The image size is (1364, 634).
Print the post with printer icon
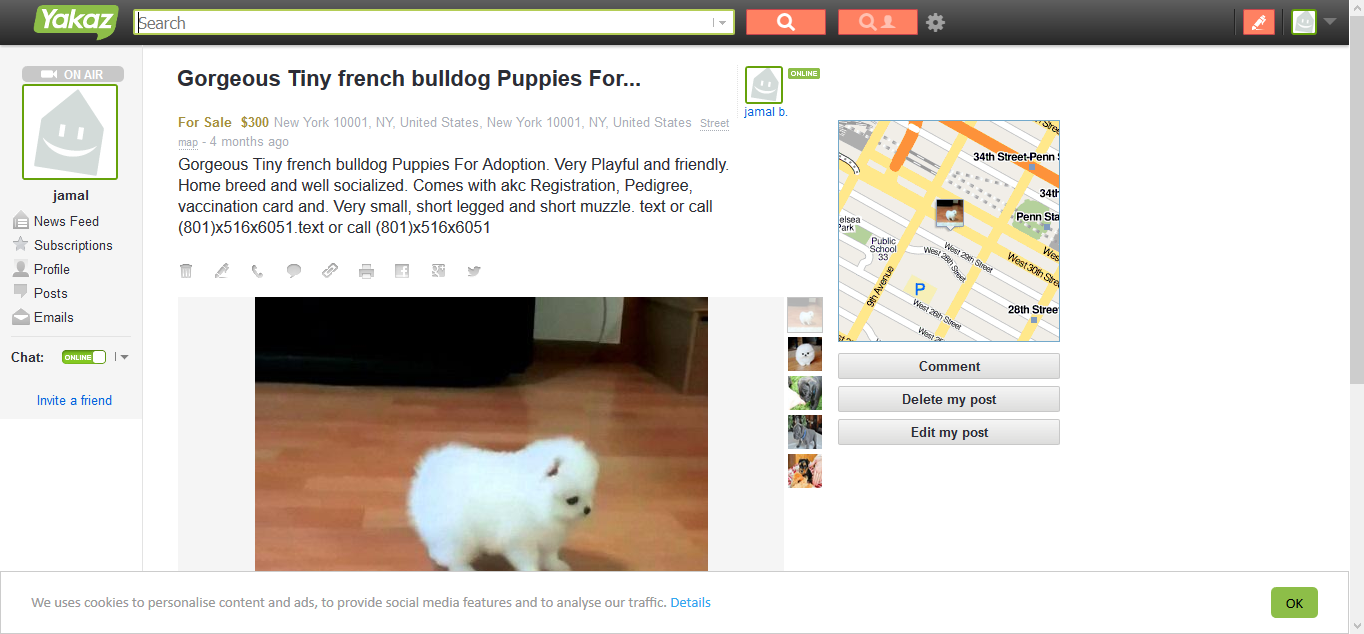click(366, 271)
